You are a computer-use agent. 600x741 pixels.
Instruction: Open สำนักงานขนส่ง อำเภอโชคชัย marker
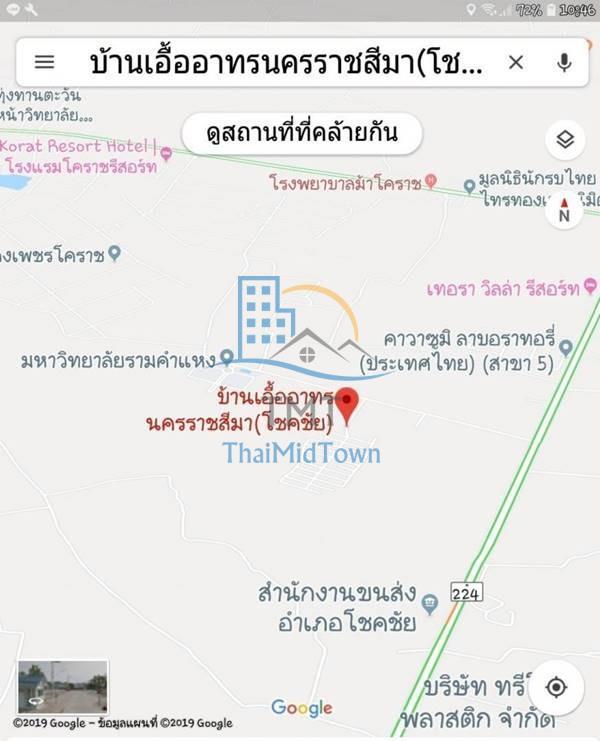click(x=430, y=603)
